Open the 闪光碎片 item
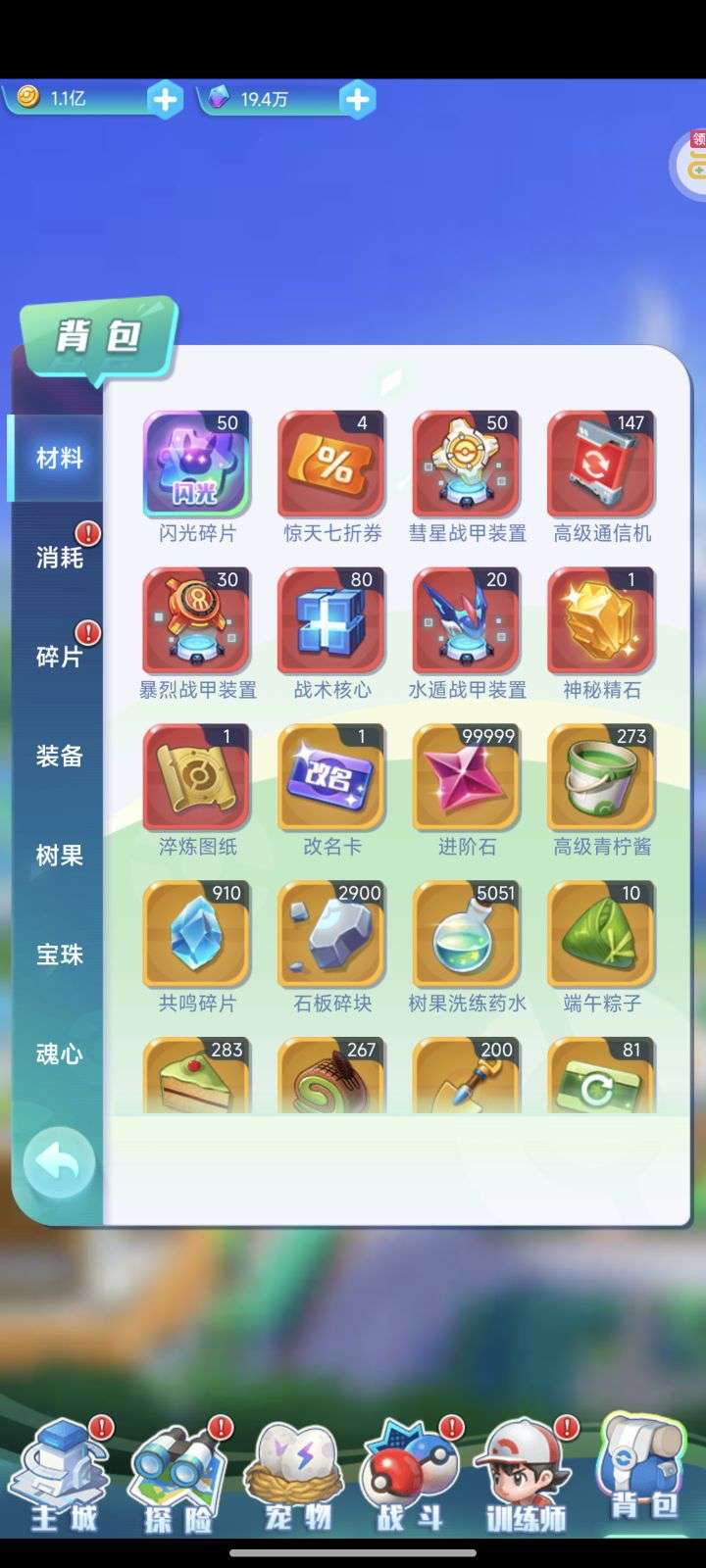Viewport: 706px width, 1568px height. click(197, 465)
